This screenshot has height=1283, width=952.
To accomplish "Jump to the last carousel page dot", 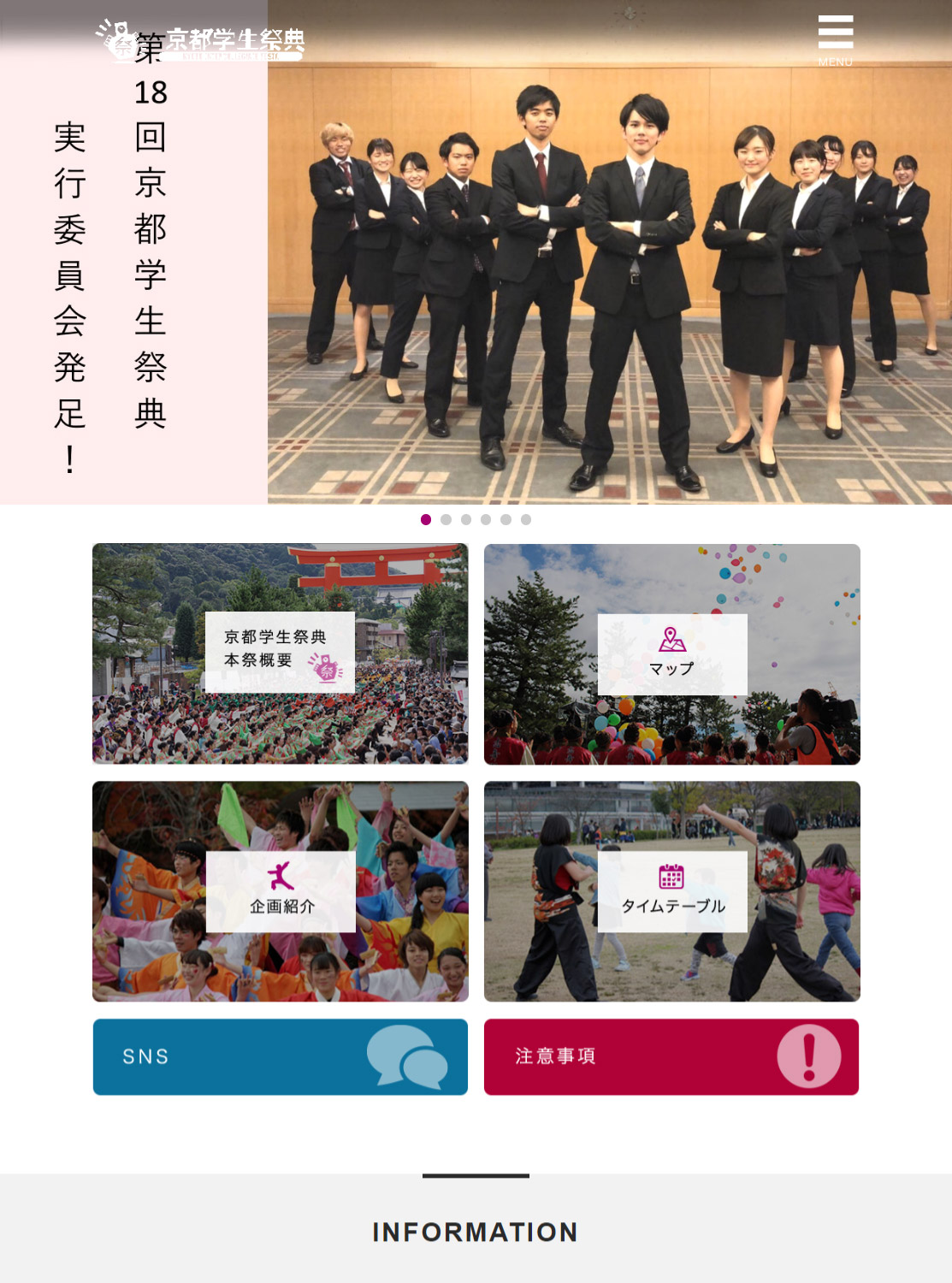I will [526, 519].
